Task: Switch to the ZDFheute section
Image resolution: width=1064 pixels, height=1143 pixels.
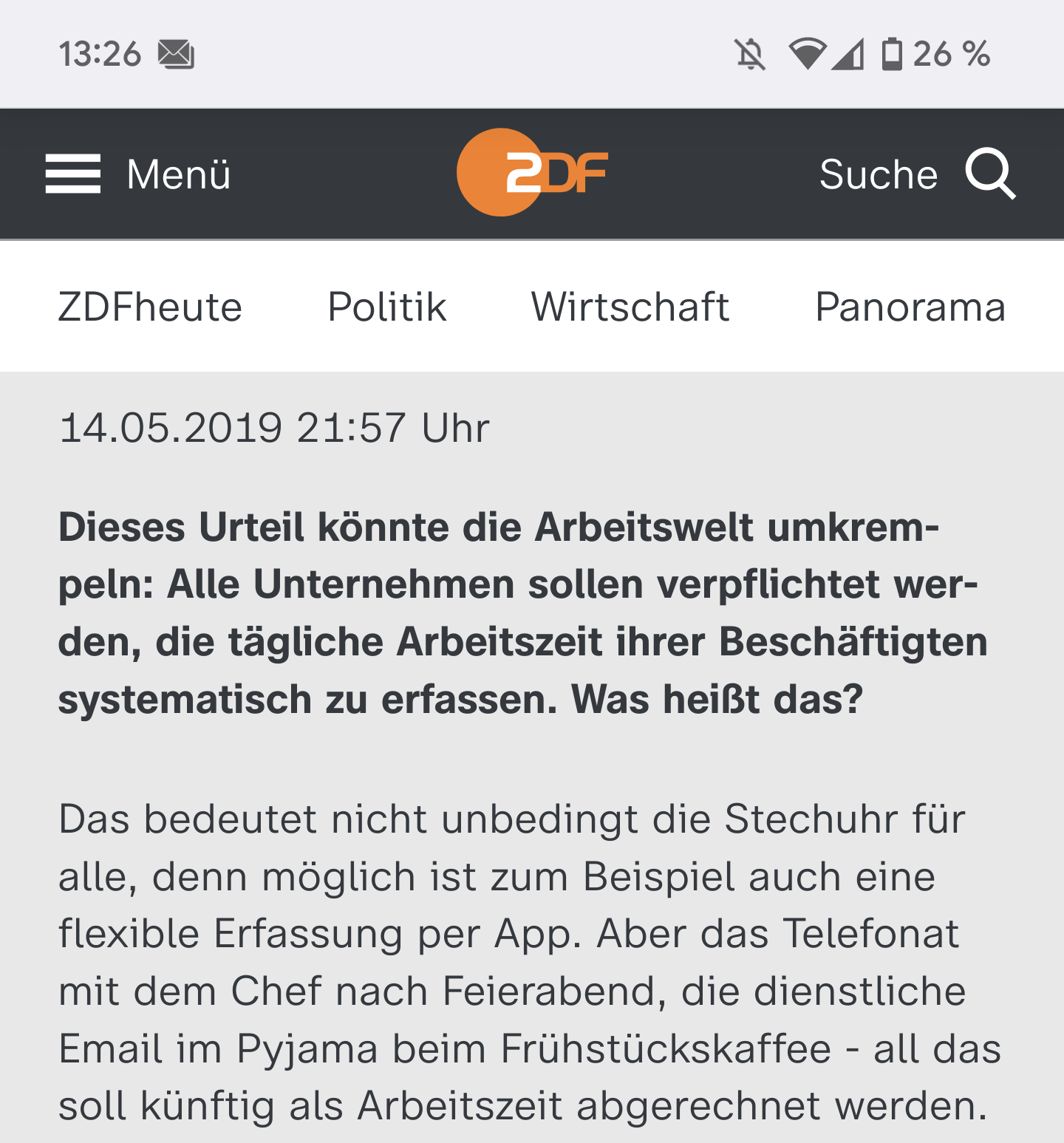Action: pyautogui.click(x=150, y=307)
